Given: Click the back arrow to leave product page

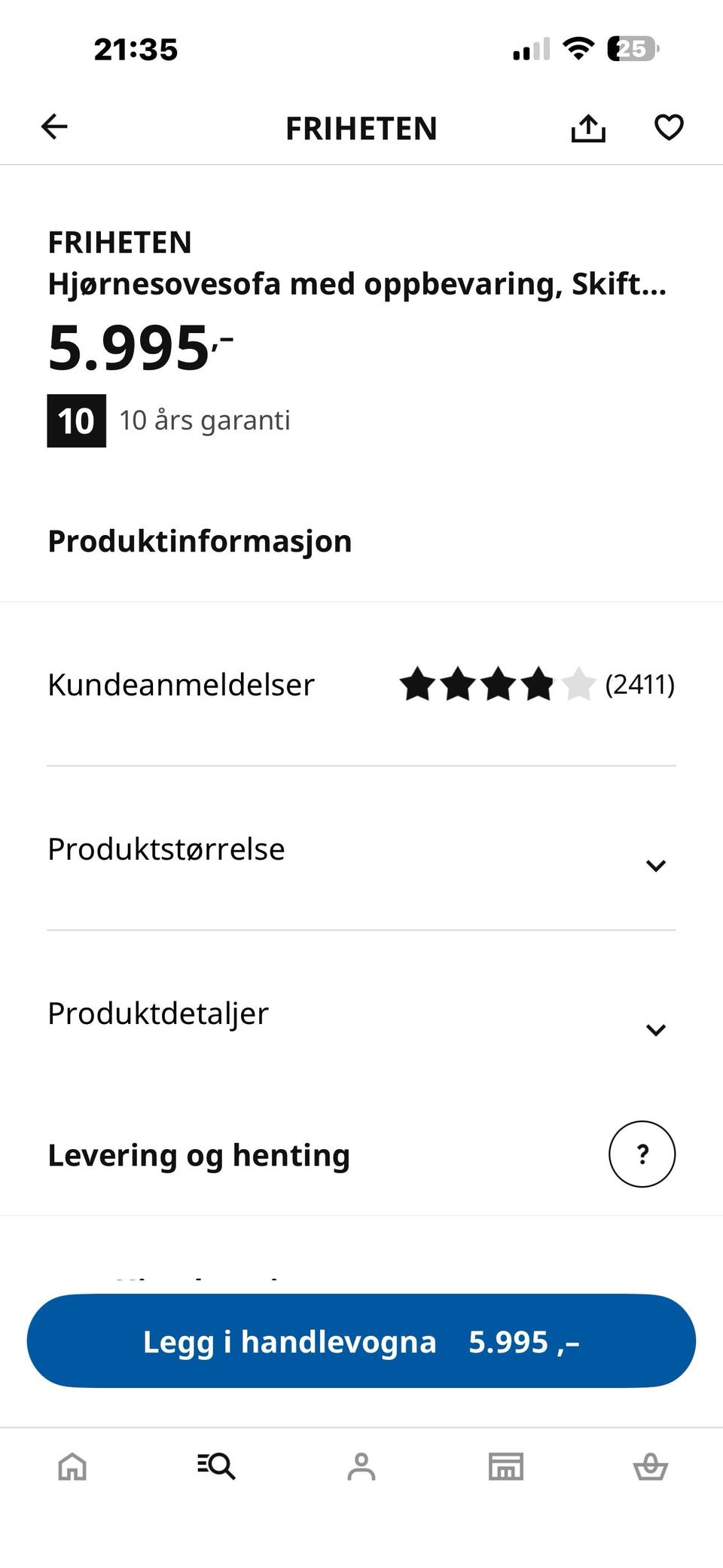Looking at the screenshot, I should (x=53, y=127).
